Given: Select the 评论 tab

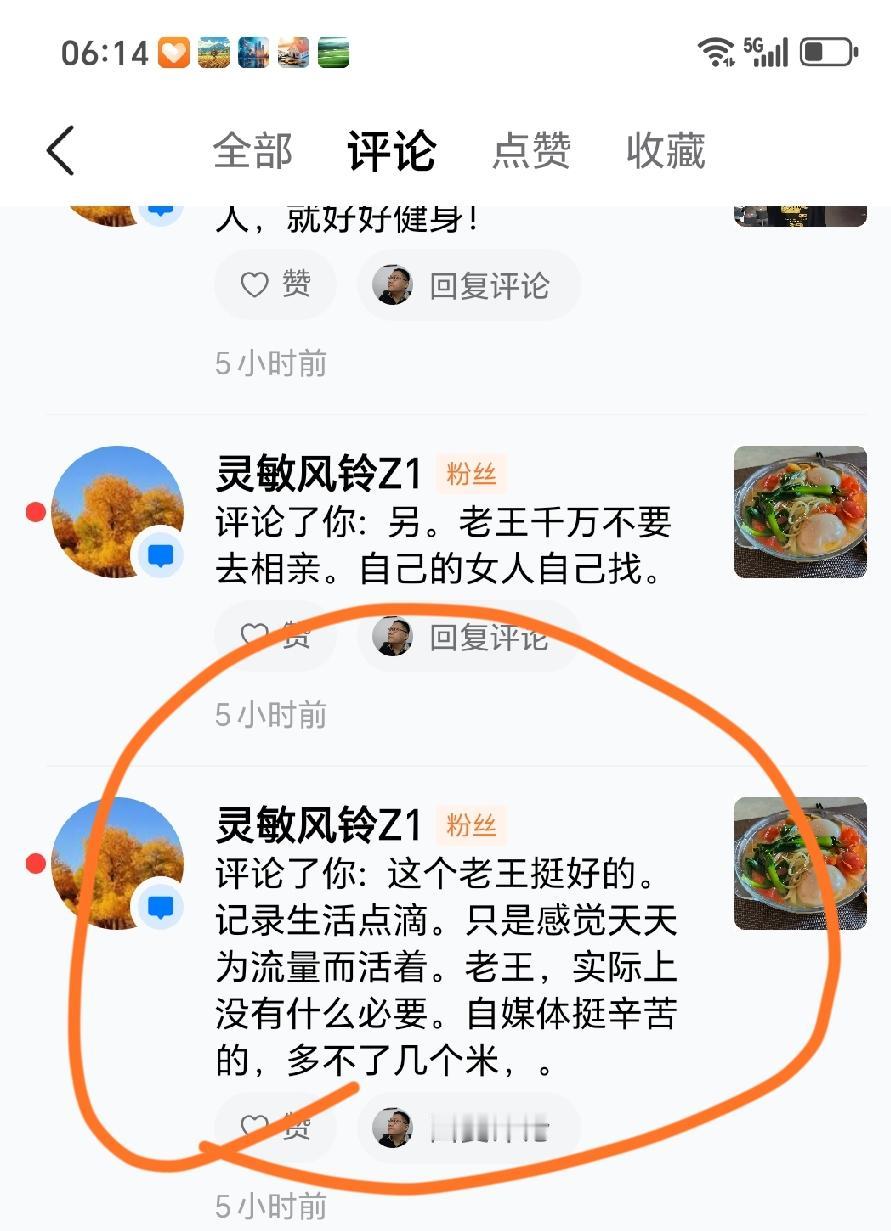Looking at the screenshot, I should pos(392,152).
